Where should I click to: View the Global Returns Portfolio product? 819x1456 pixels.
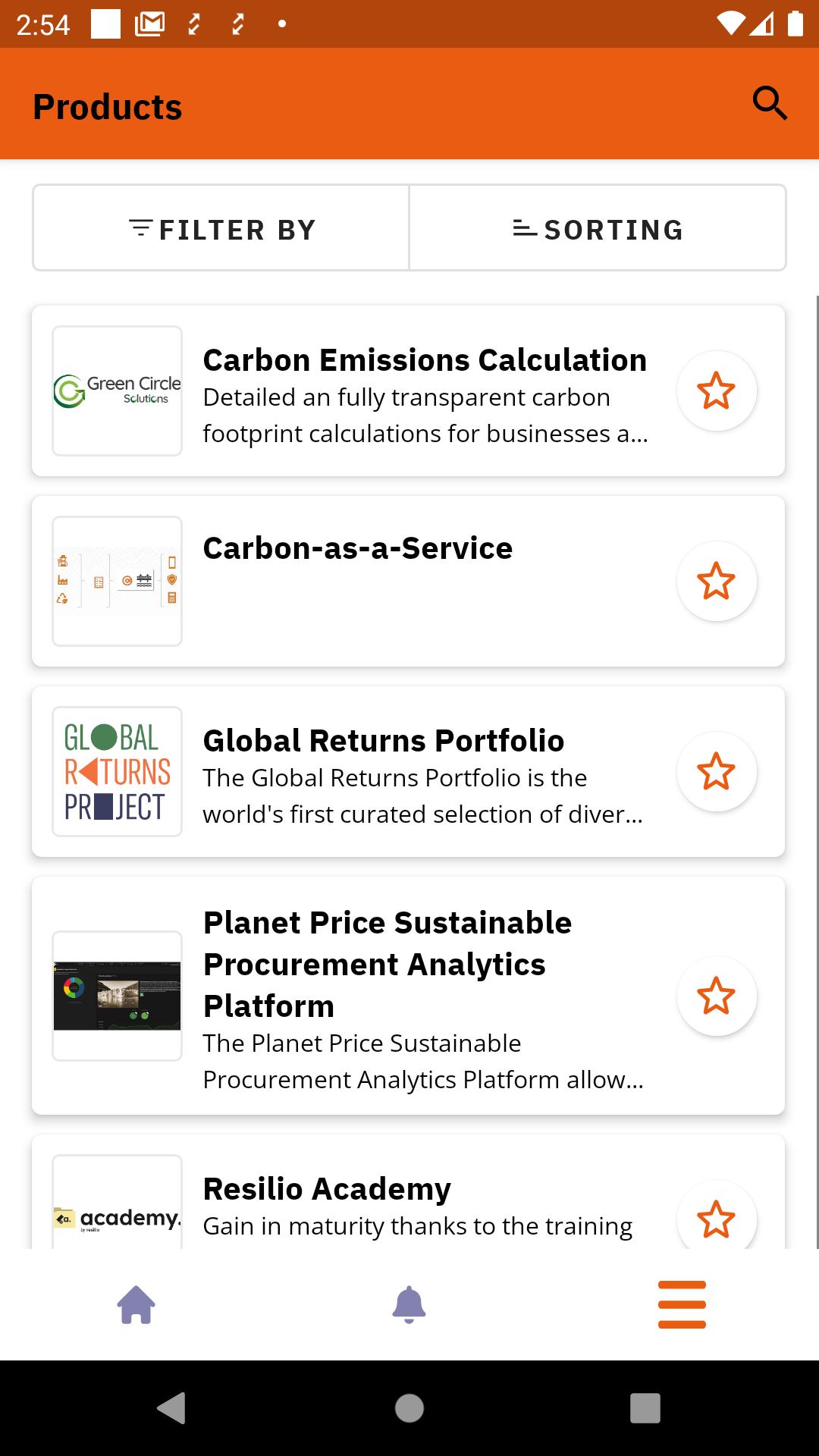click(408, 772)
